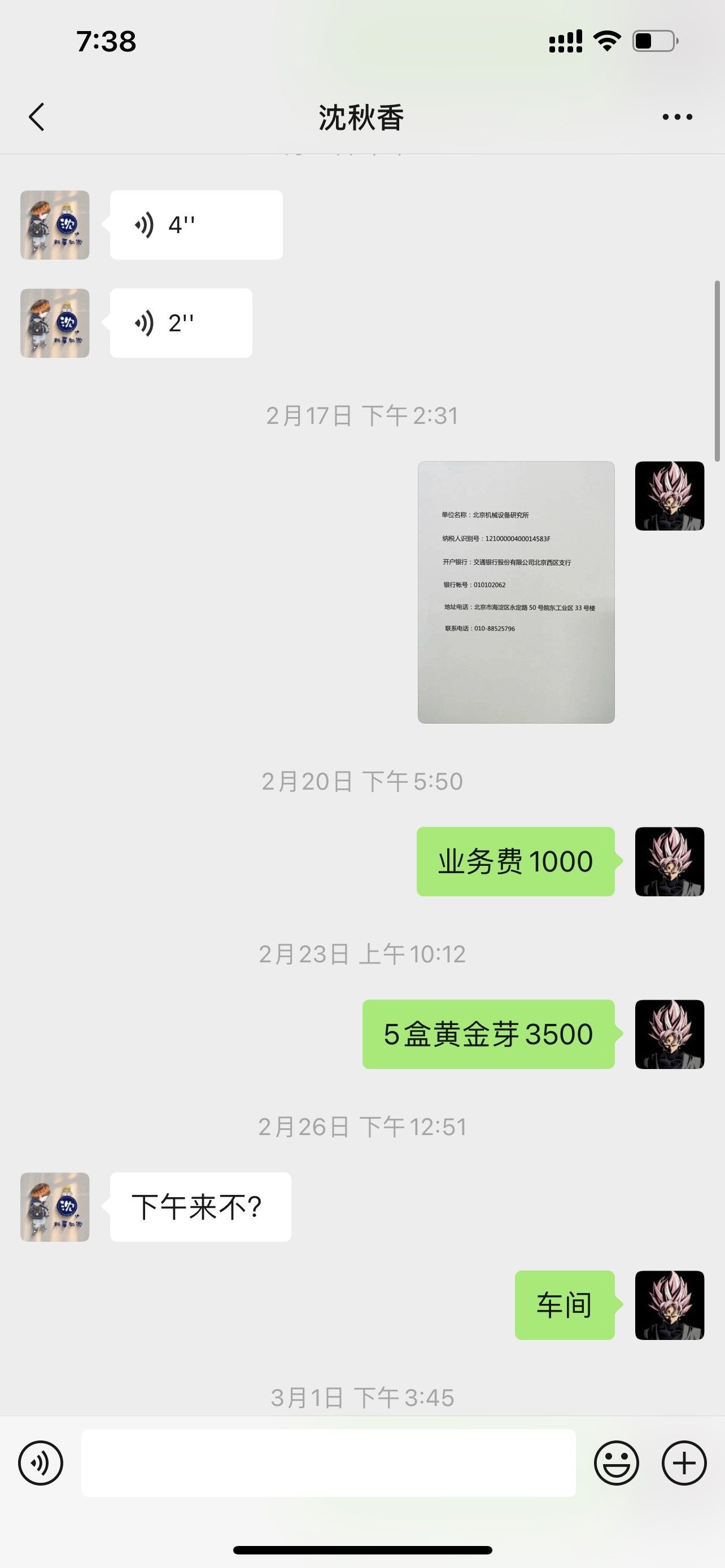
Task: Play the 2-second voice message
Action: point(181,323)
